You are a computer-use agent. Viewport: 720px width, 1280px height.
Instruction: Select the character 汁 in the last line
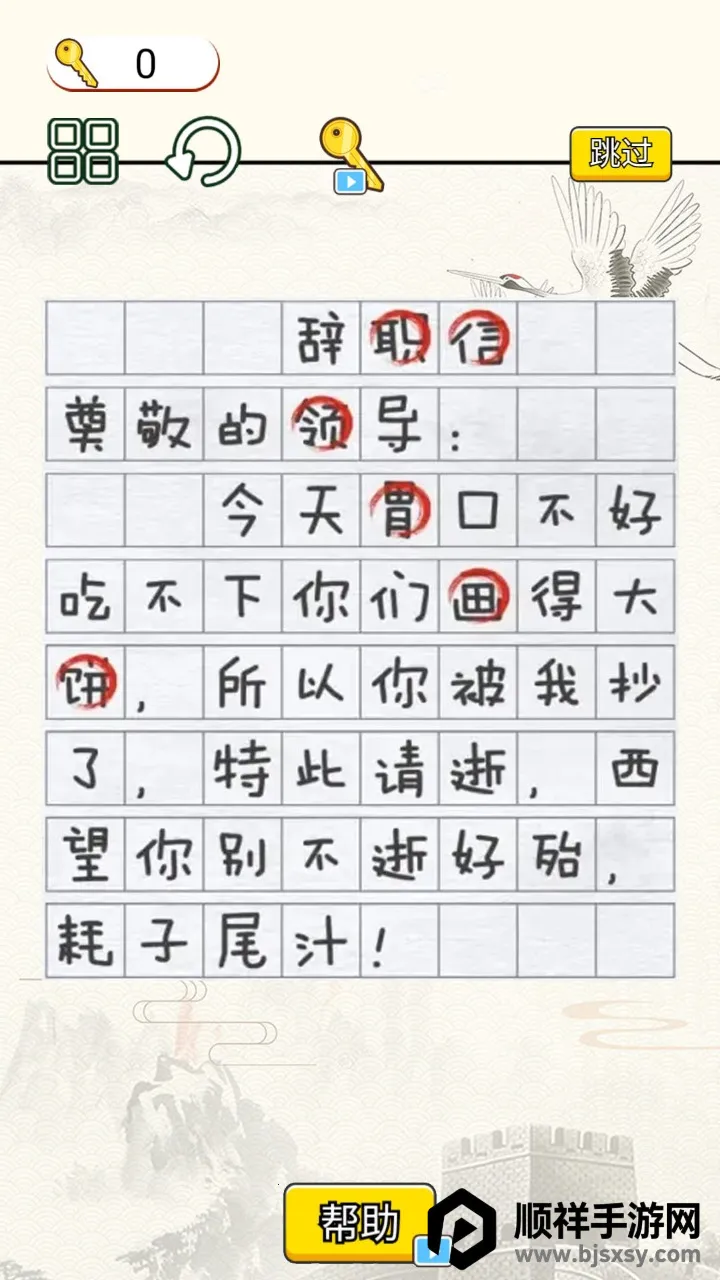[x=320, y=942]
